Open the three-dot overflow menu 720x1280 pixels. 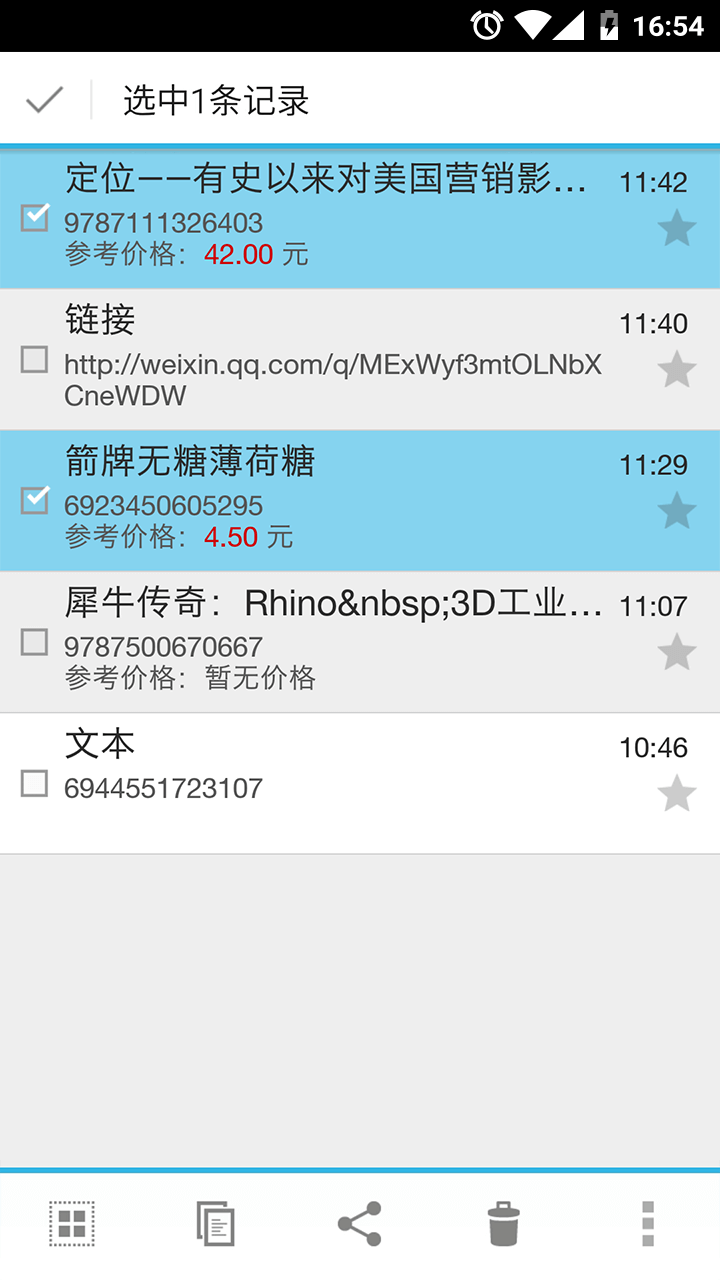(647, 1222)
